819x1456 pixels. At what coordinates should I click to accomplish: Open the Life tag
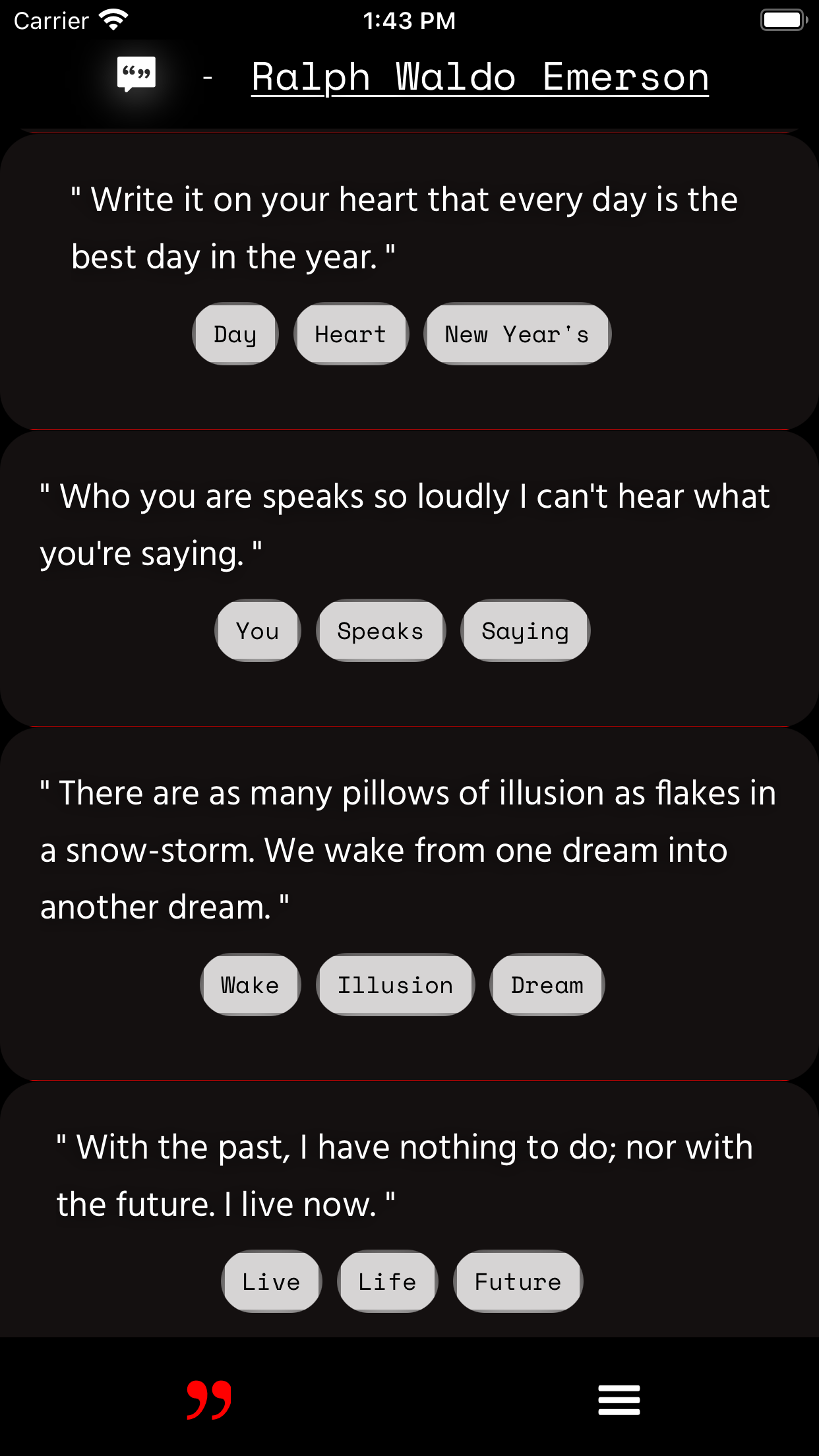click(387, 1282)
